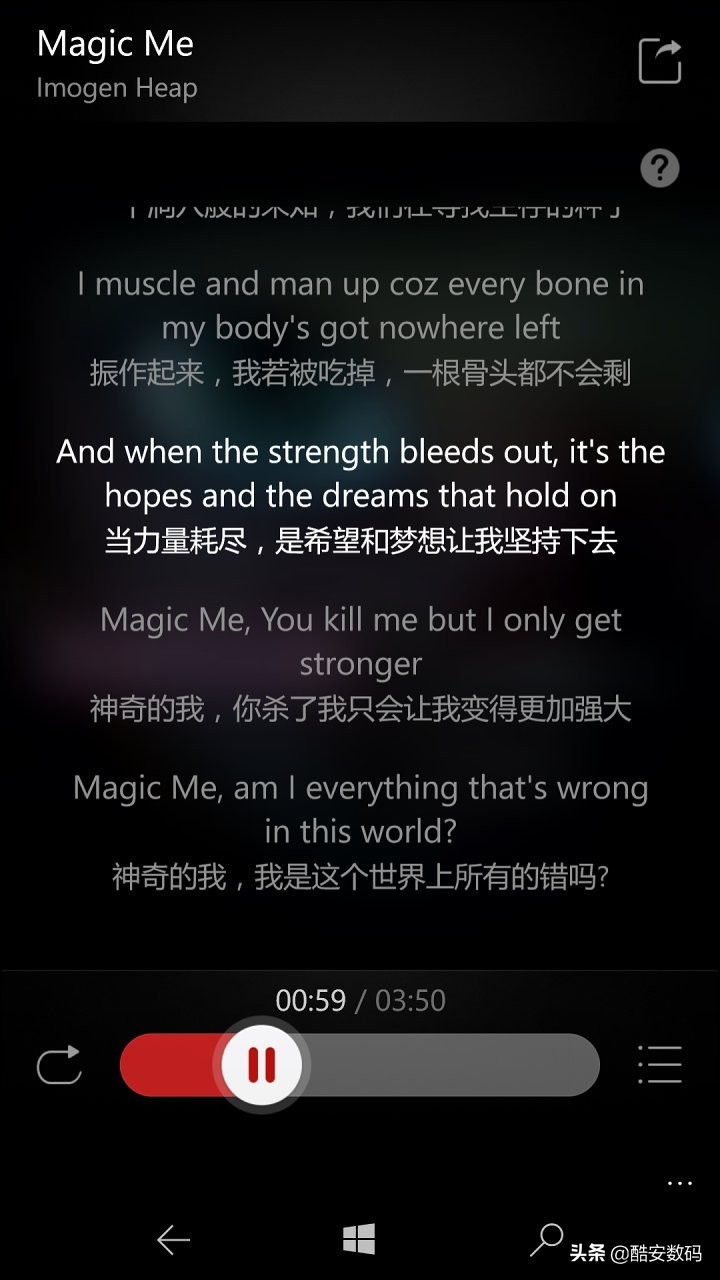Open the playlist queue icon

coord(659,1065)
